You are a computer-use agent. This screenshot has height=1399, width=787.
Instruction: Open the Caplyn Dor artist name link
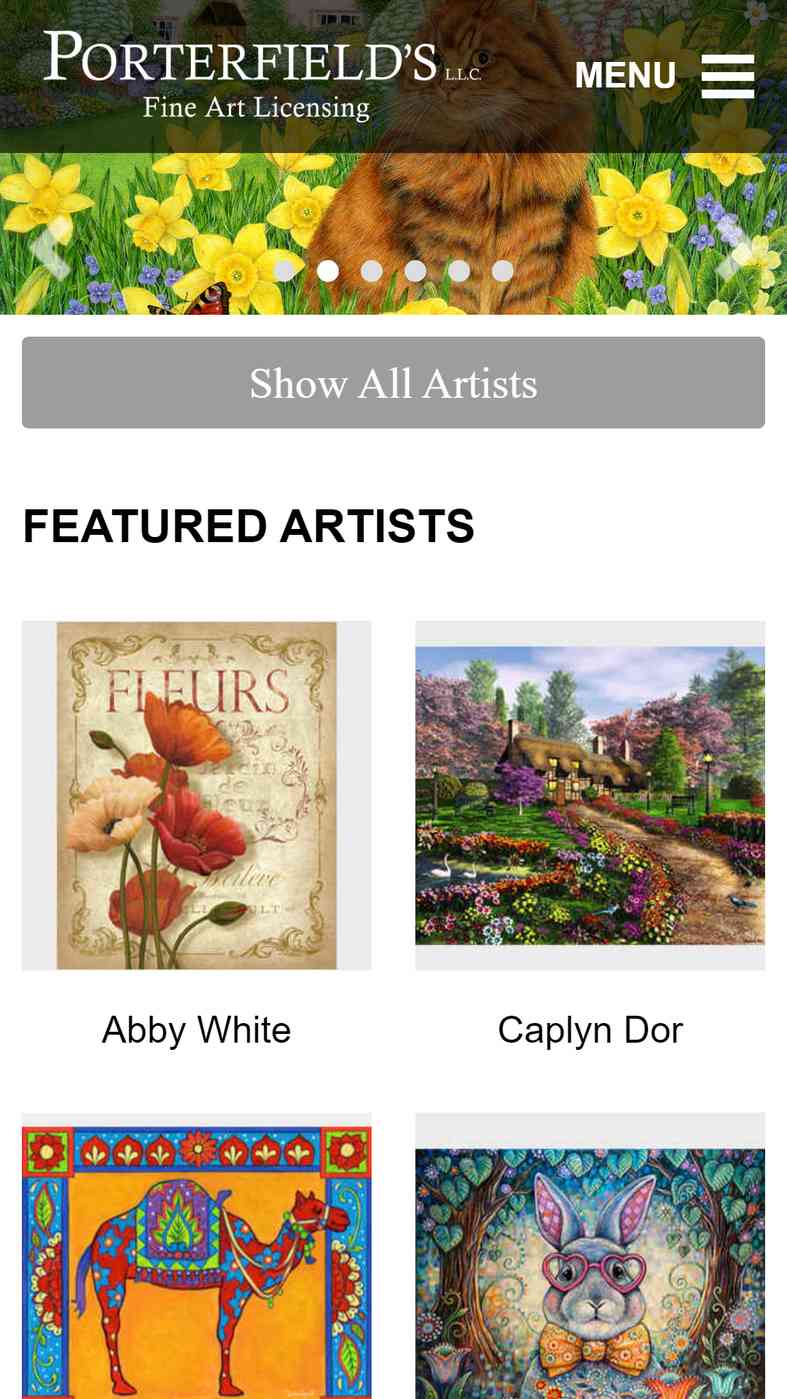pos(590,1030)
